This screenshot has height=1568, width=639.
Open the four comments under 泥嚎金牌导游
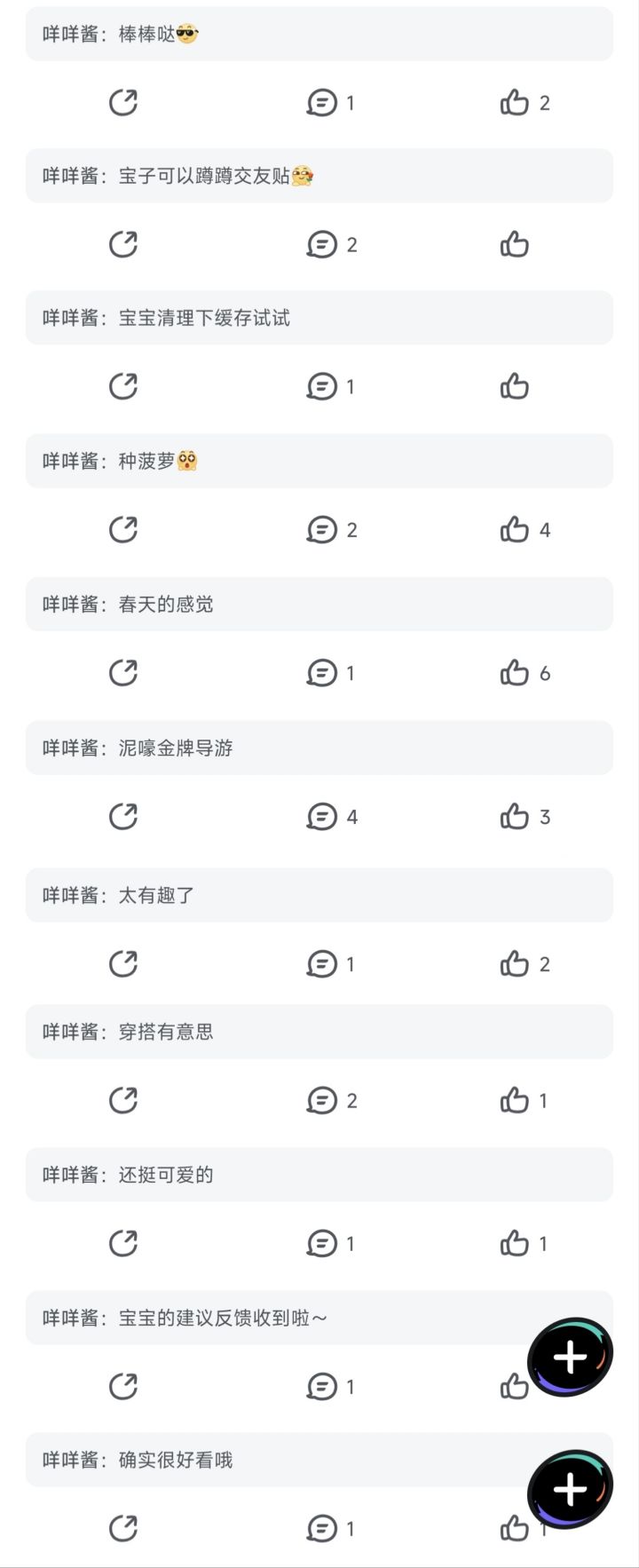pyautogui.click(x=322, y=816)
